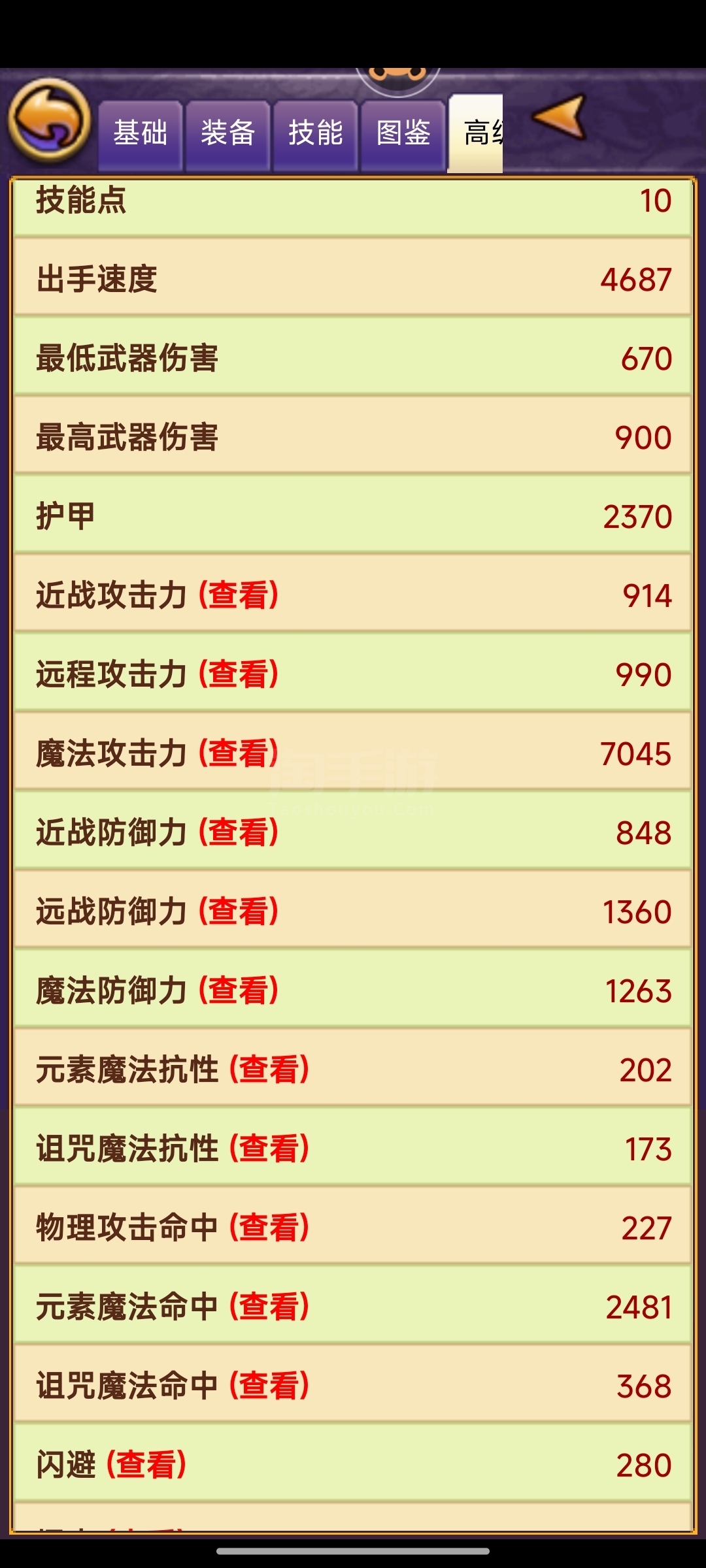Viewport: 706px width, 1568px height.
Task: View details for 近战攻击力
Action: point(239,595)
